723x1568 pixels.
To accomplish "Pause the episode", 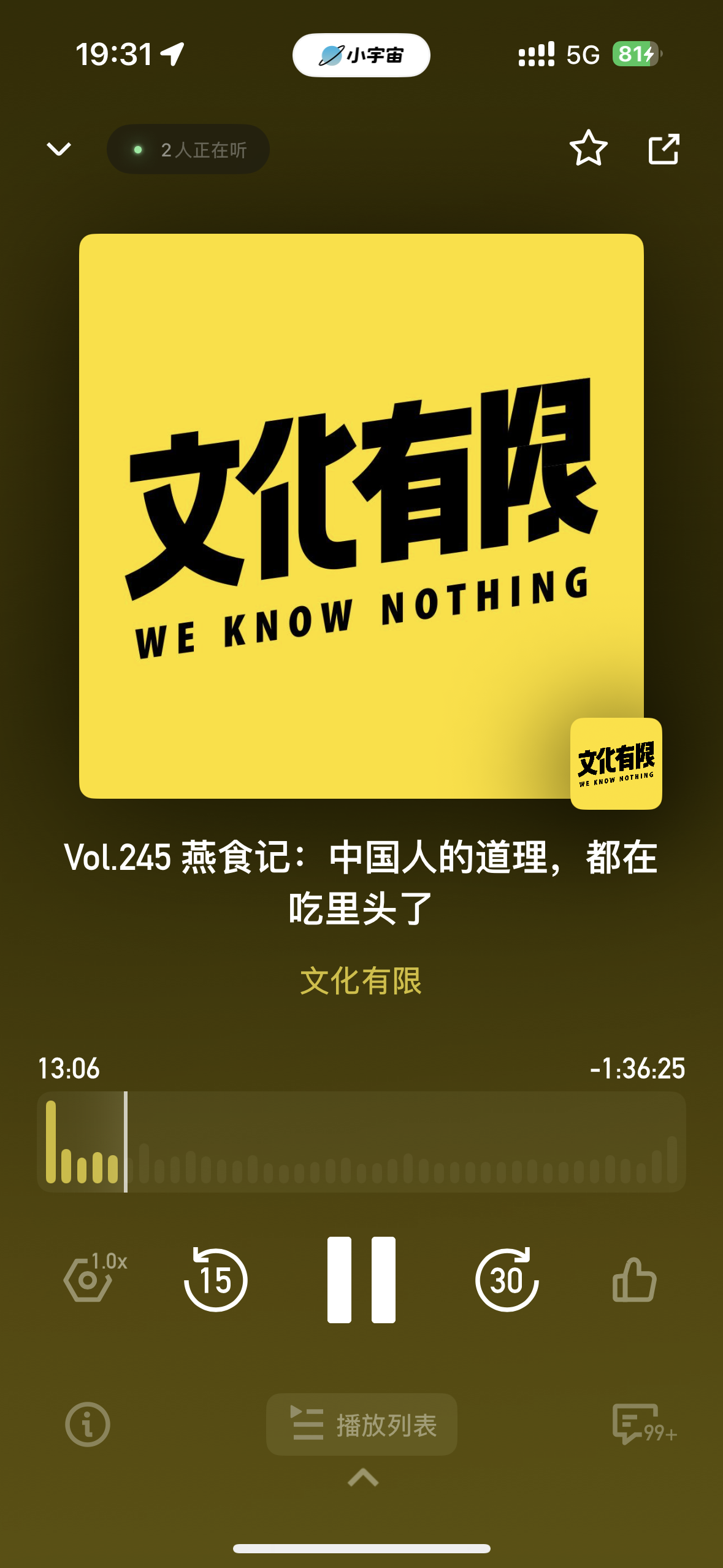I will coord(361,1280).
